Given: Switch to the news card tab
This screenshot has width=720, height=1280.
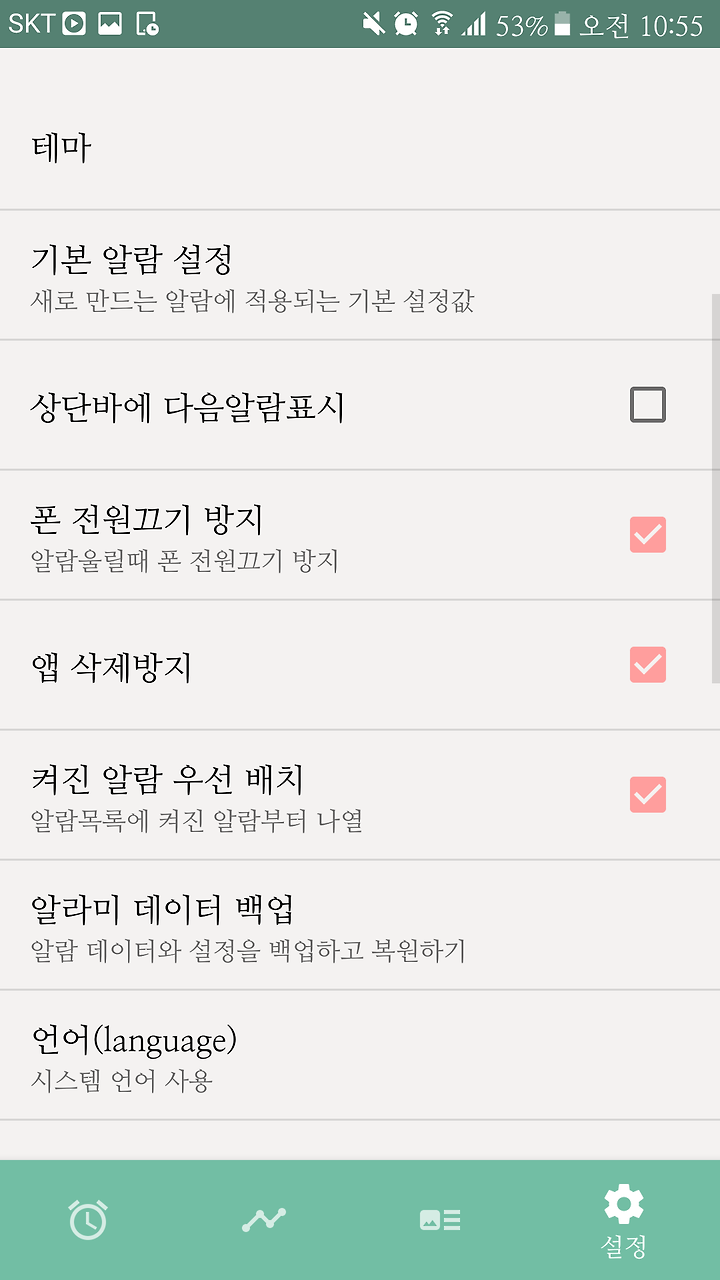Looking at the screenshot, I should tap(440, 1220).
